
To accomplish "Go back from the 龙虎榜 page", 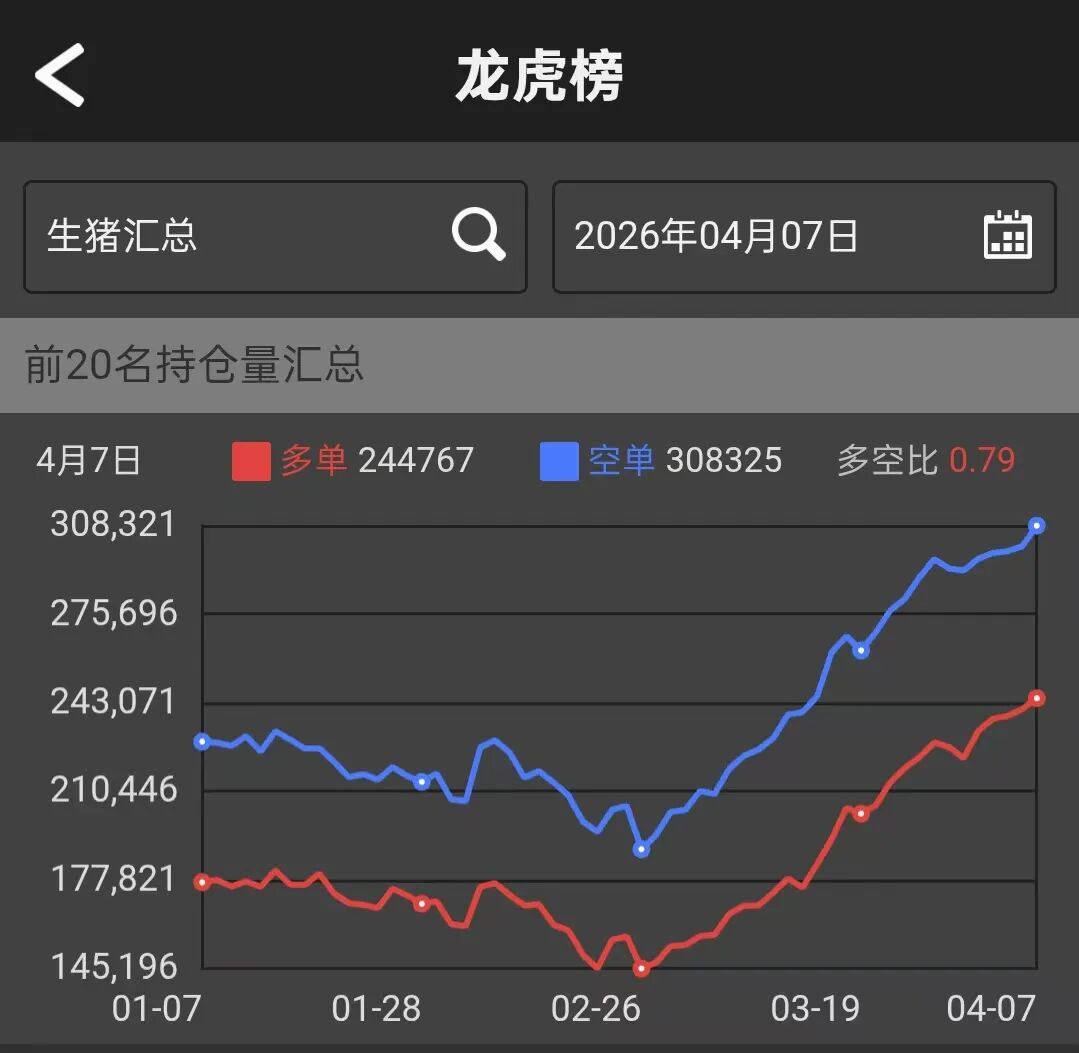I will (60, 75).
